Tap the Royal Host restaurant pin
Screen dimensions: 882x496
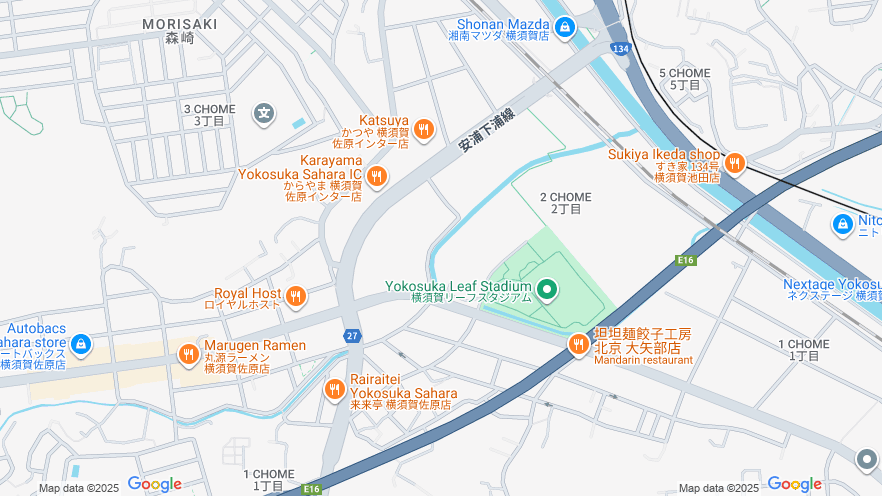295,296
